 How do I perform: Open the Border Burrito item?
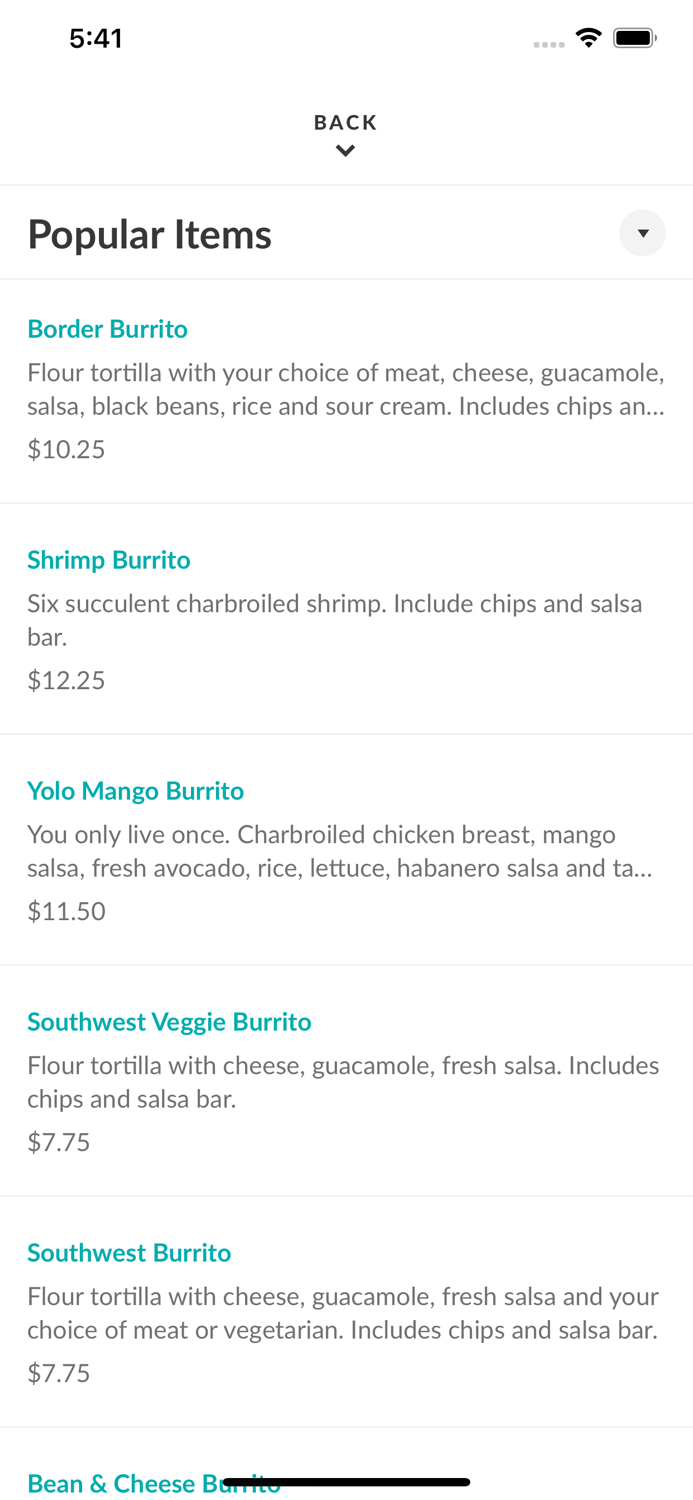(x=346, y=390)
